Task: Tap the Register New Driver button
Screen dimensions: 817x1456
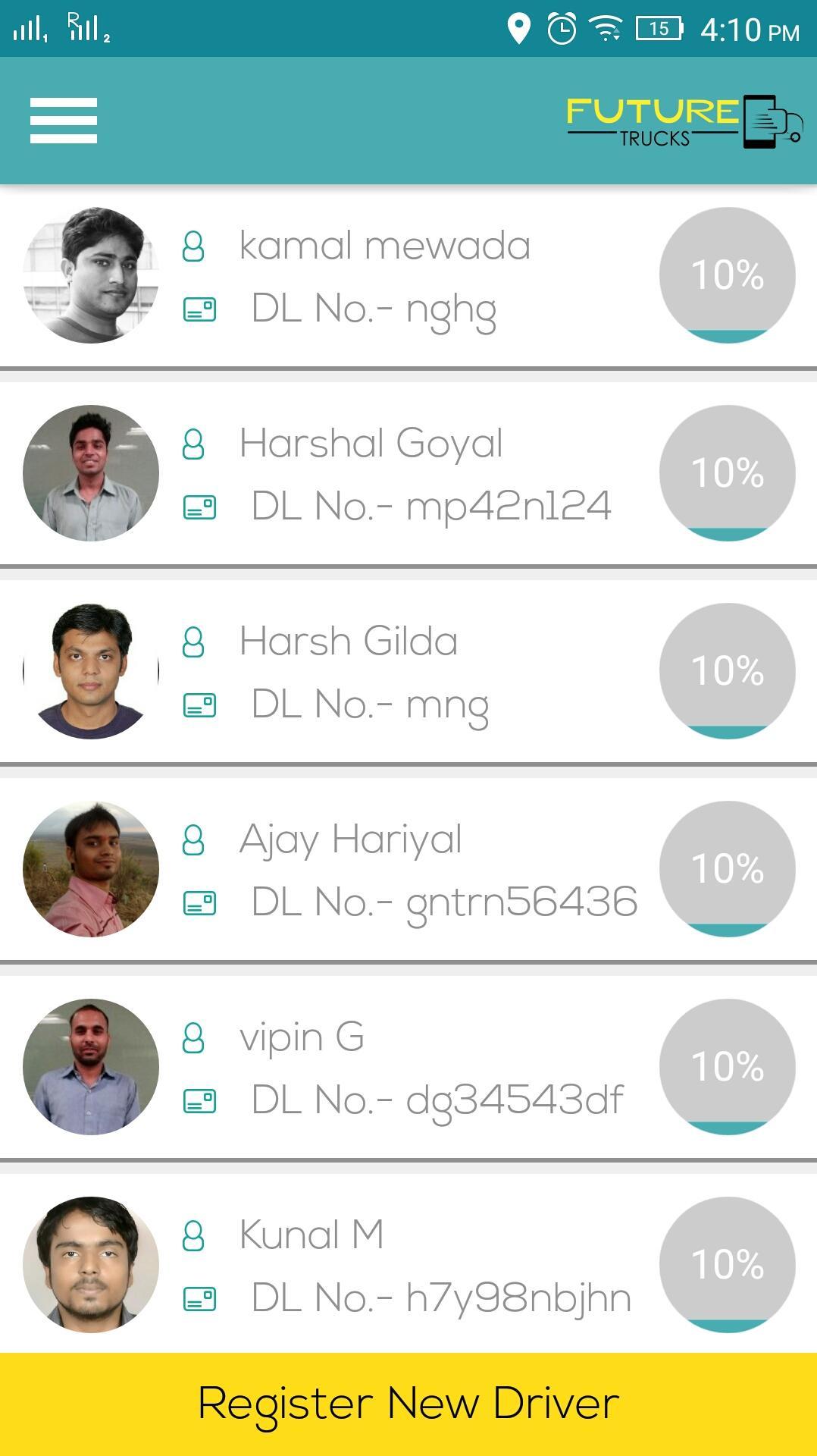Action: (409, 1404)
